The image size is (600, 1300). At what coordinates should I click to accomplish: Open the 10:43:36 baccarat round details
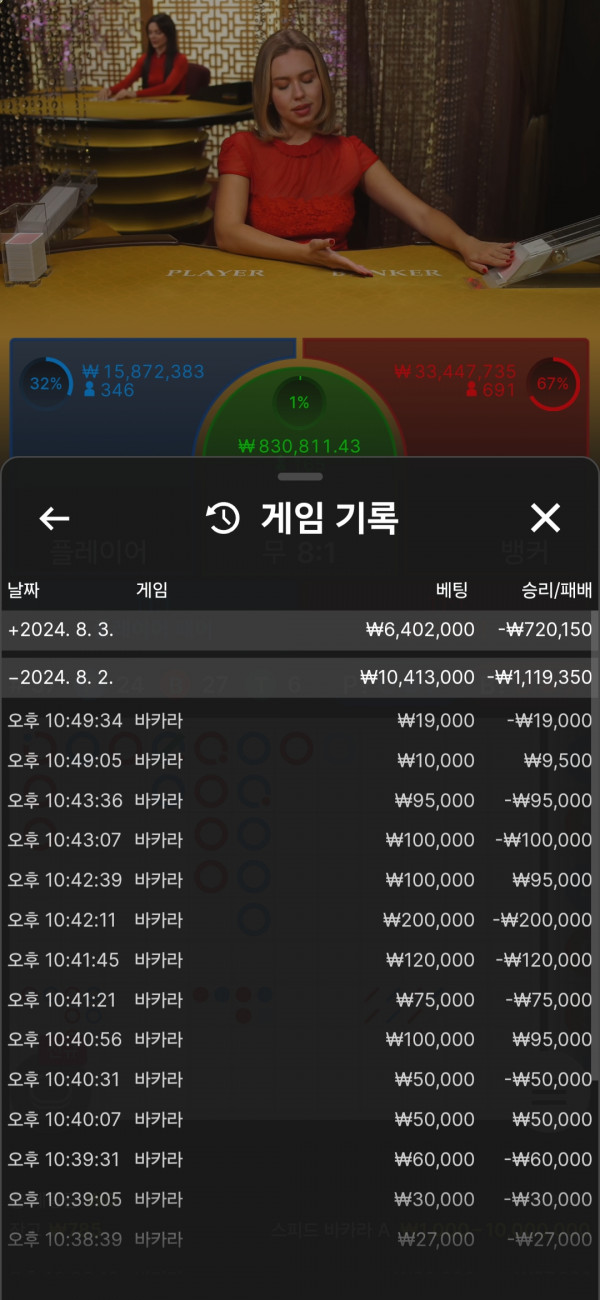[x=299, y=800]
